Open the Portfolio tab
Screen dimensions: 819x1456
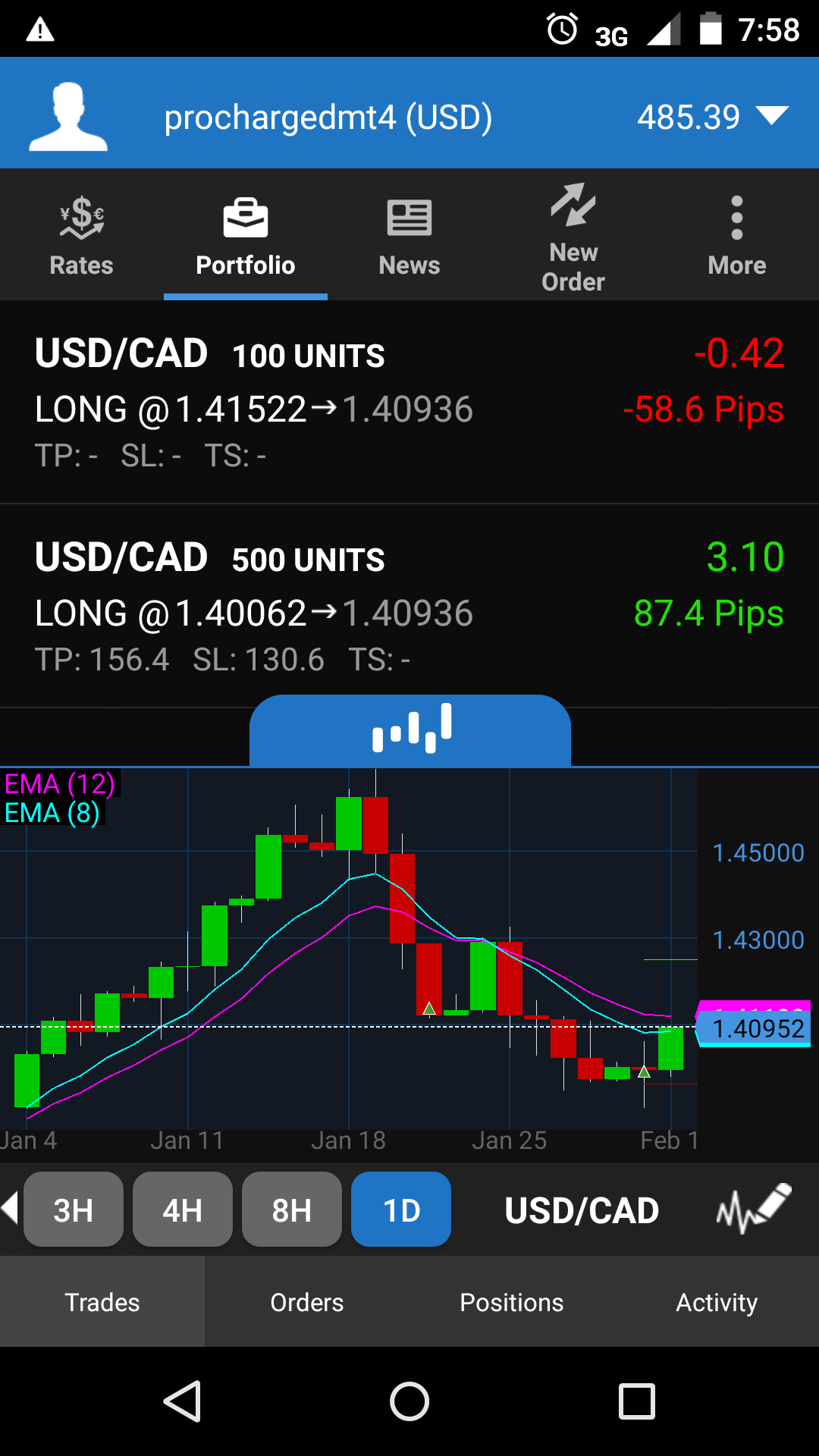(245, 236)
